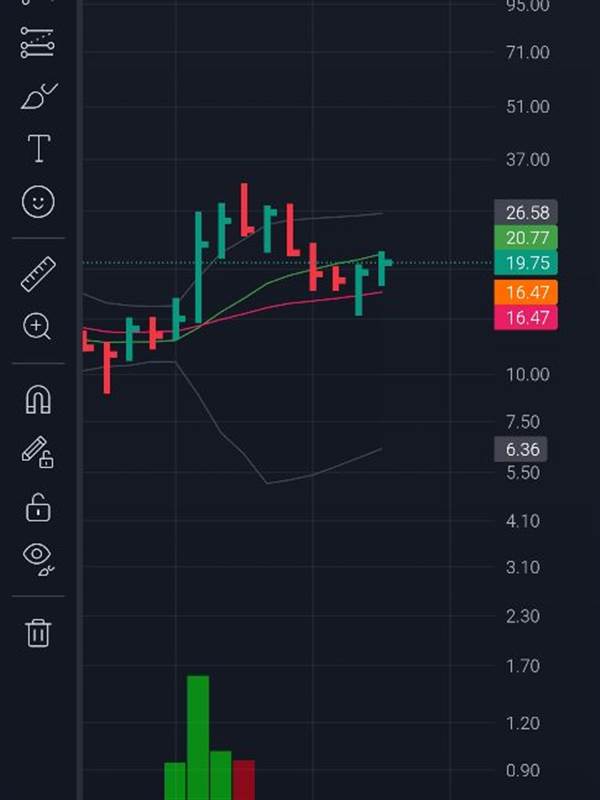Select the brush drawing tool

pyautogui.click(x=38, y=97)
